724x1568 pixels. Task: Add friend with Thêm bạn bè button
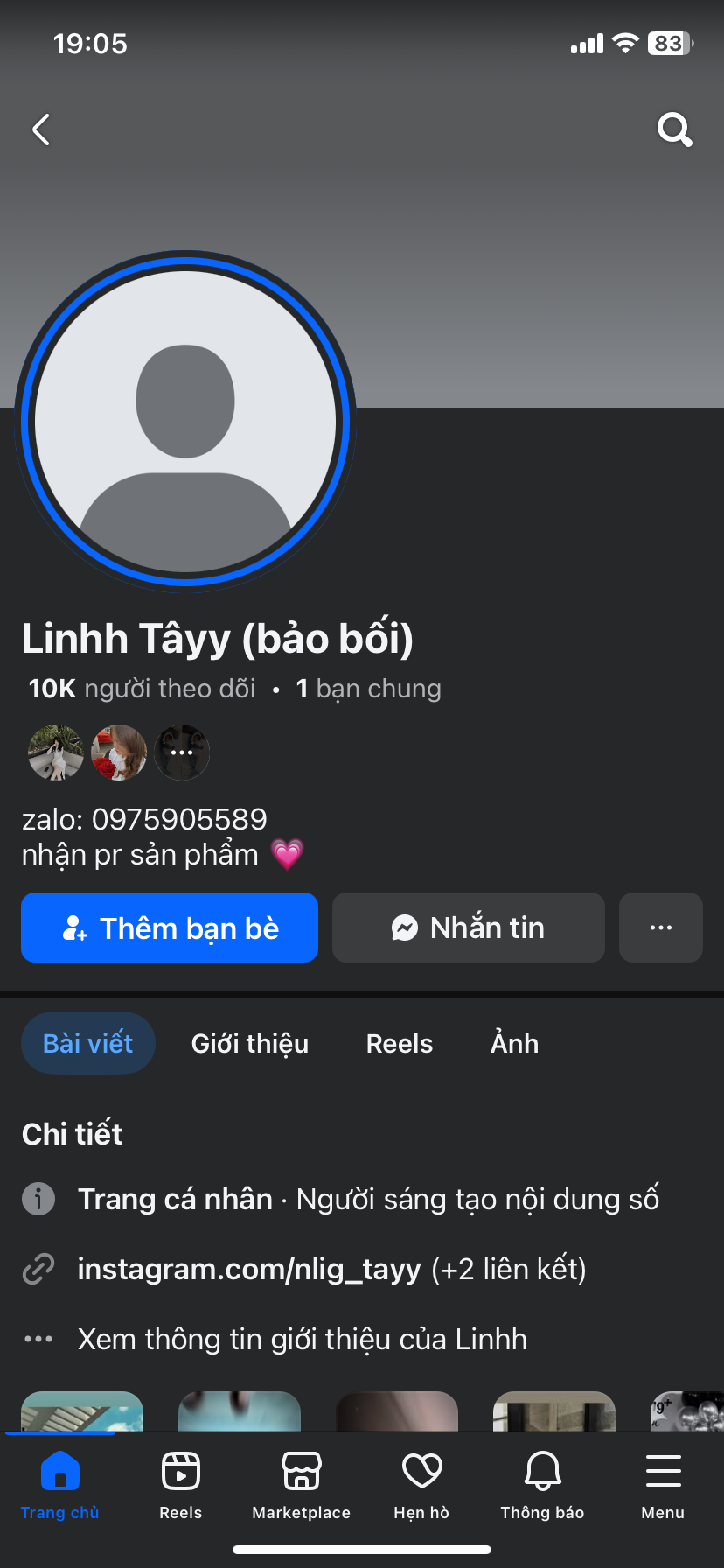pyautogui.click(x=170, y=927)
